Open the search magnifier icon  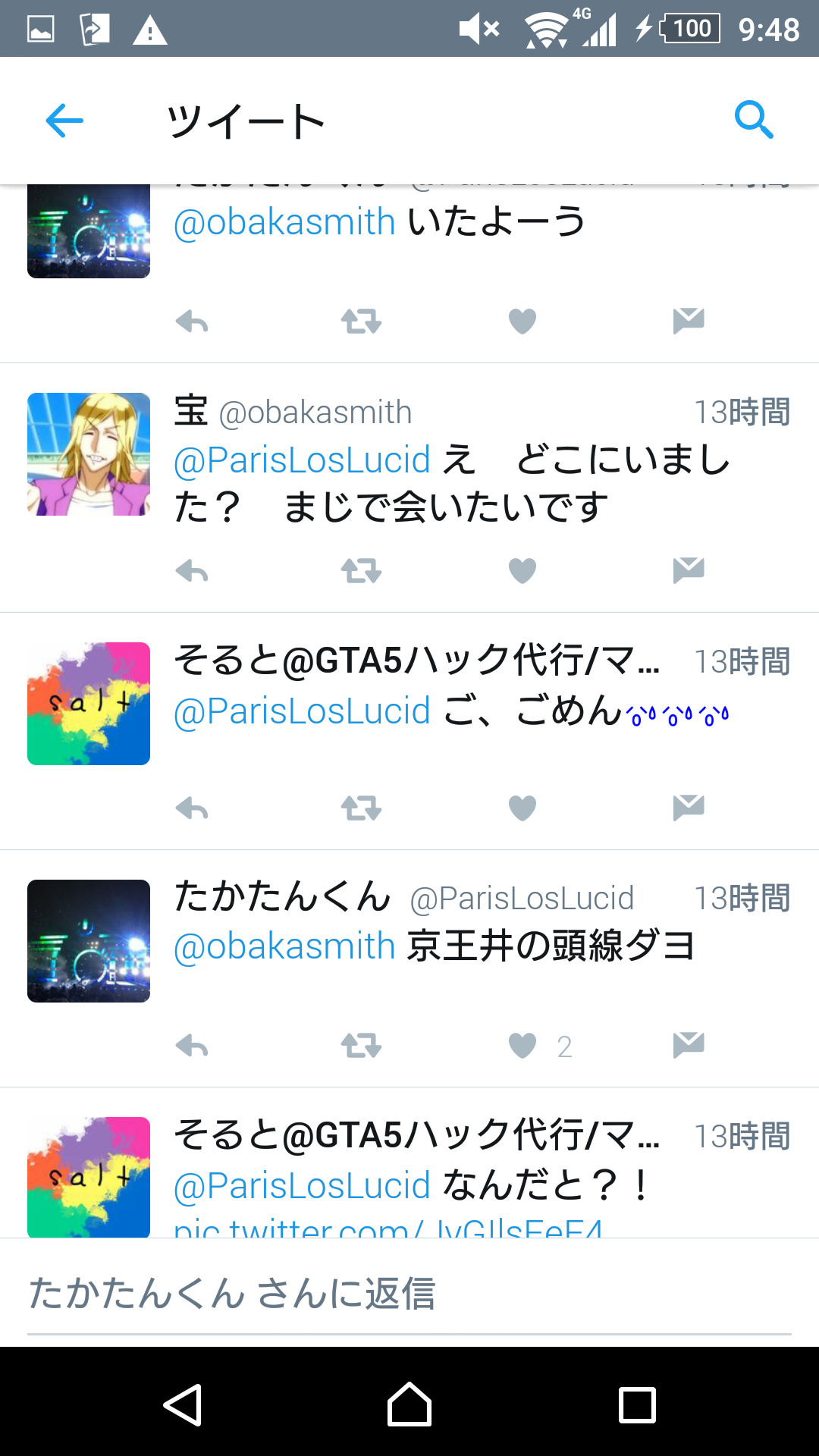tap(754, 120)
